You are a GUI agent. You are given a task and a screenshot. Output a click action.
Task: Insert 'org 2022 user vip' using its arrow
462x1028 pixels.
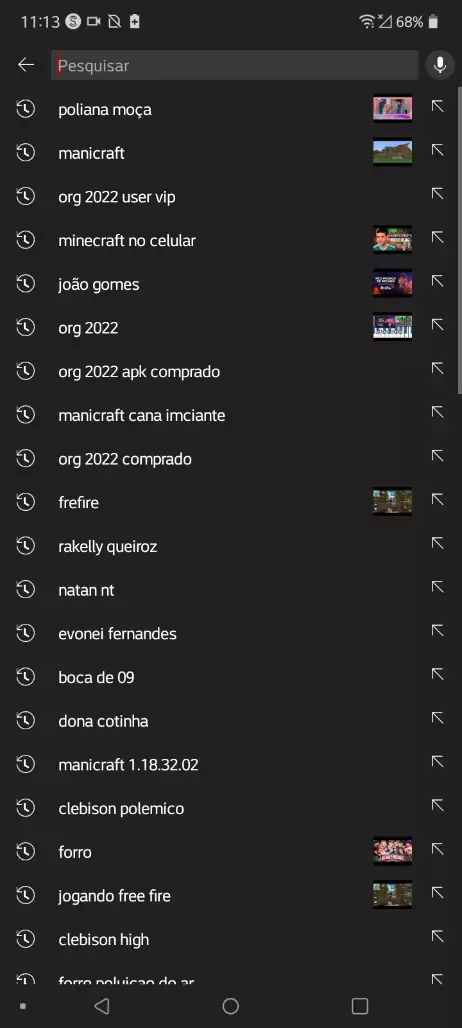[437, 194]
